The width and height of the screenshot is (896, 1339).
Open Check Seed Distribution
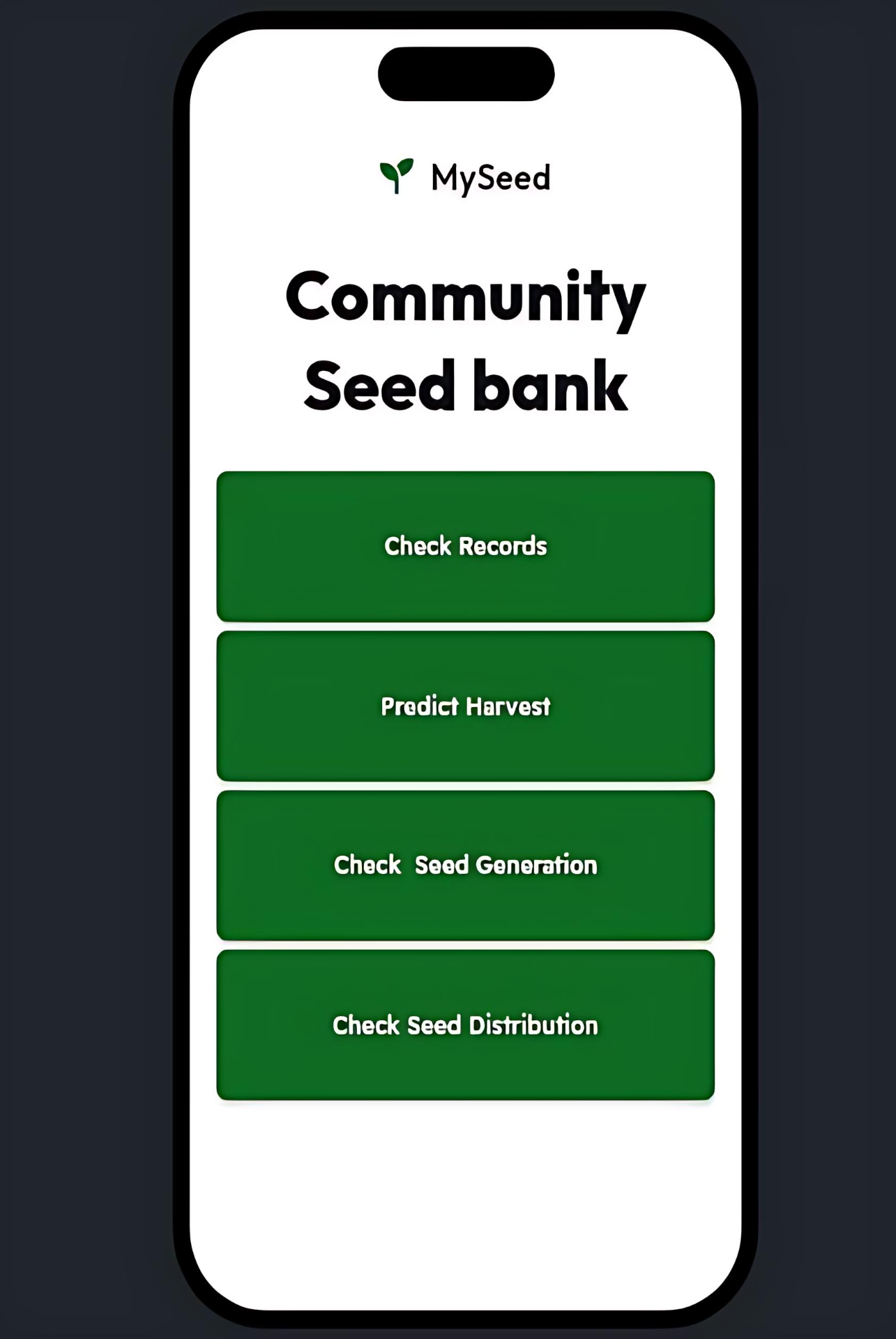pyautogui.click(x=465, y=1024)
